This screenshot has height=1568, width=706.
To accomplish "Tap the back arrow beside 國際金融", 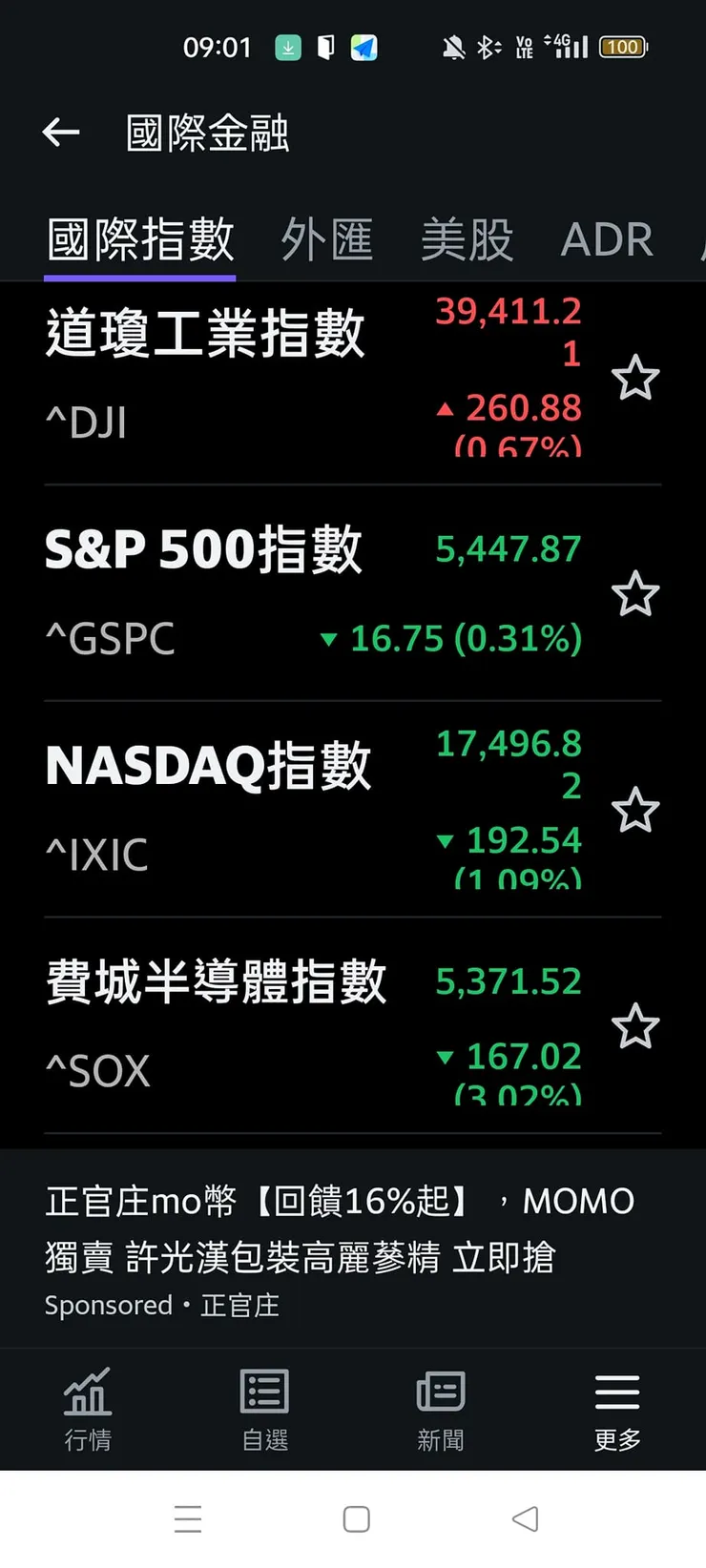I will coord(60,133).
